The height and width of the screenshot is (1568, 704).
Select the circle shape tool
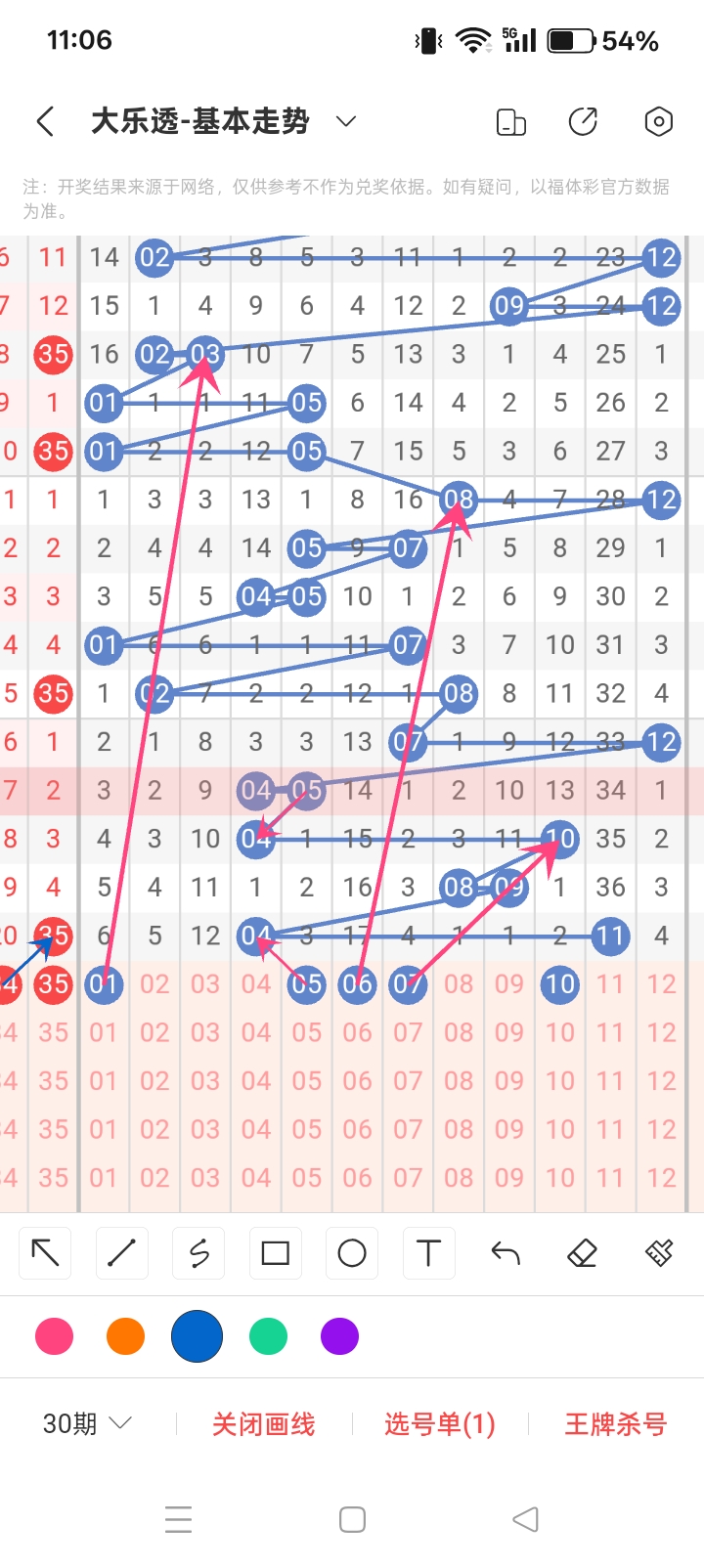tap(352, 1253)
